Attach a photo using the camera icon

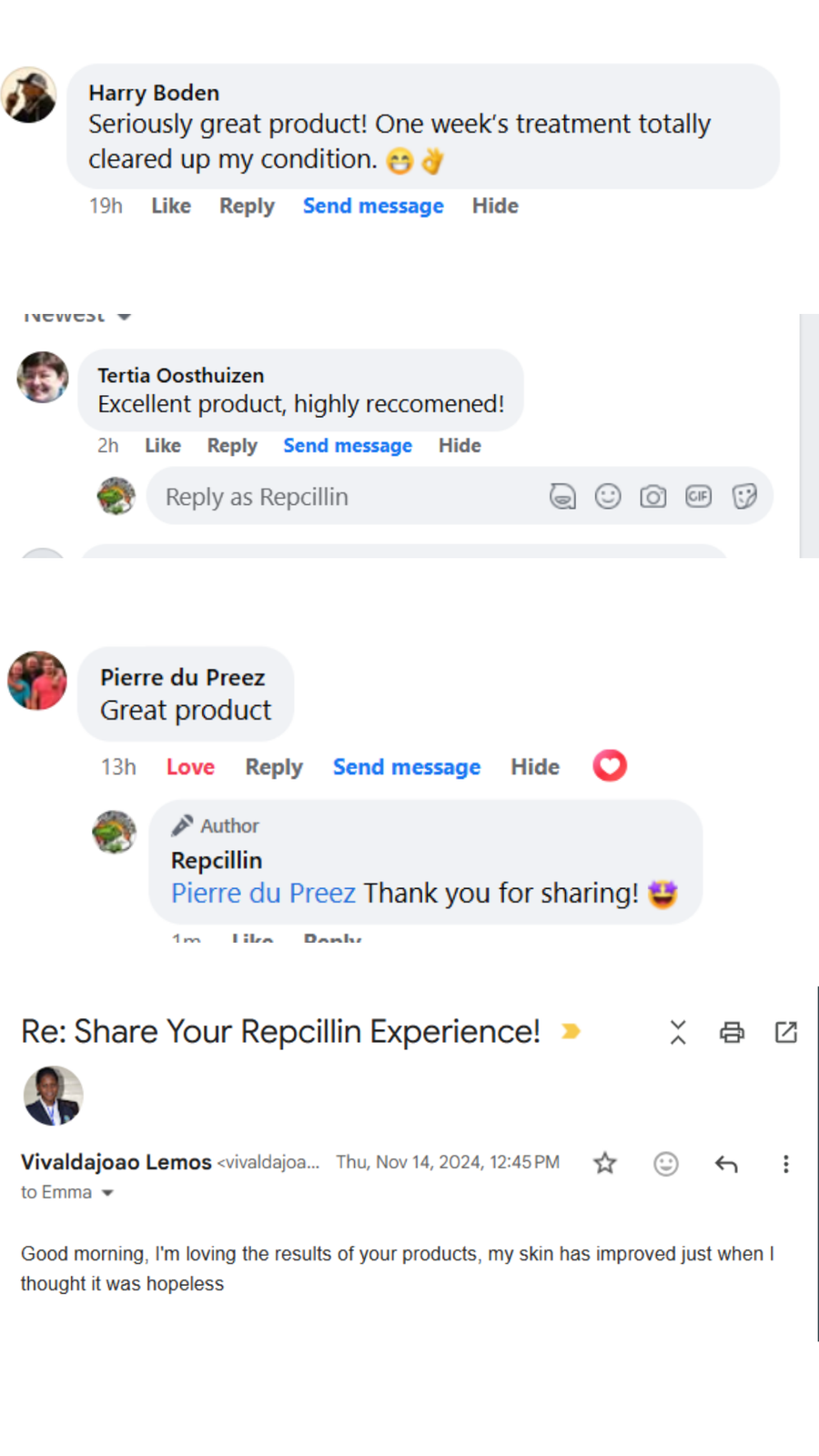click(x=653, y=496)
